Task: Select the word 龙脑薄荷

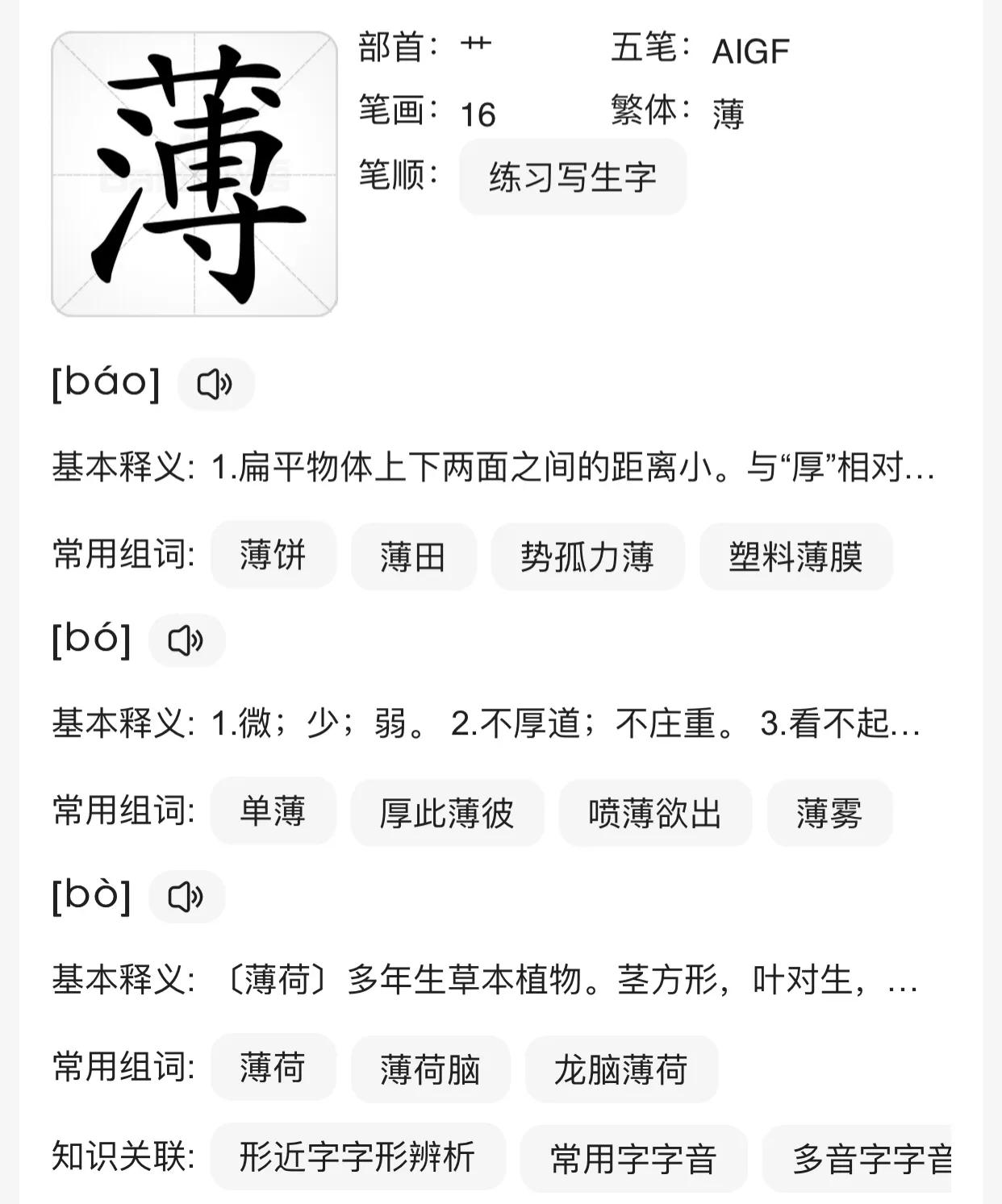Action: click(621, 1068)
